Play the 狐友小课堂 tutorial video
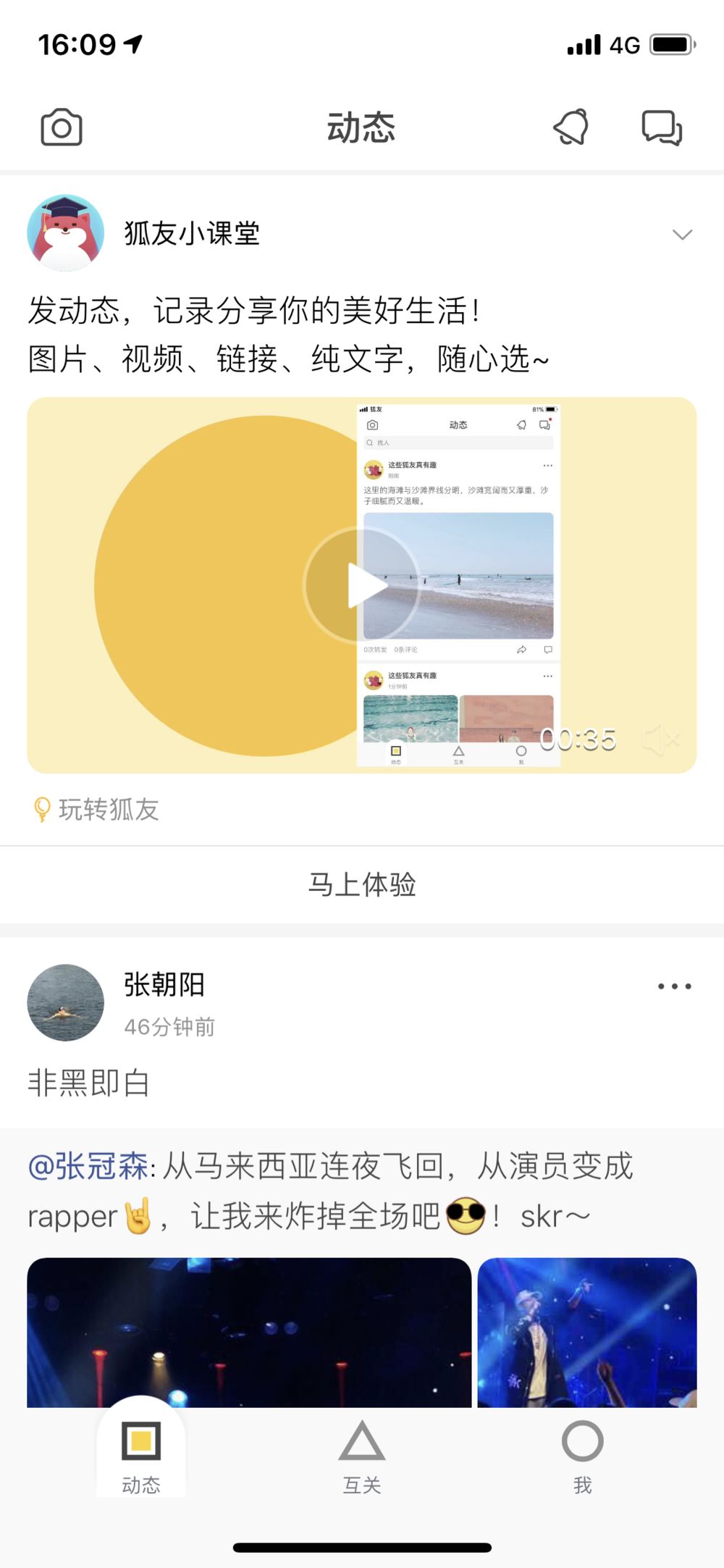The image size is (724, 1568). [362, 585]
